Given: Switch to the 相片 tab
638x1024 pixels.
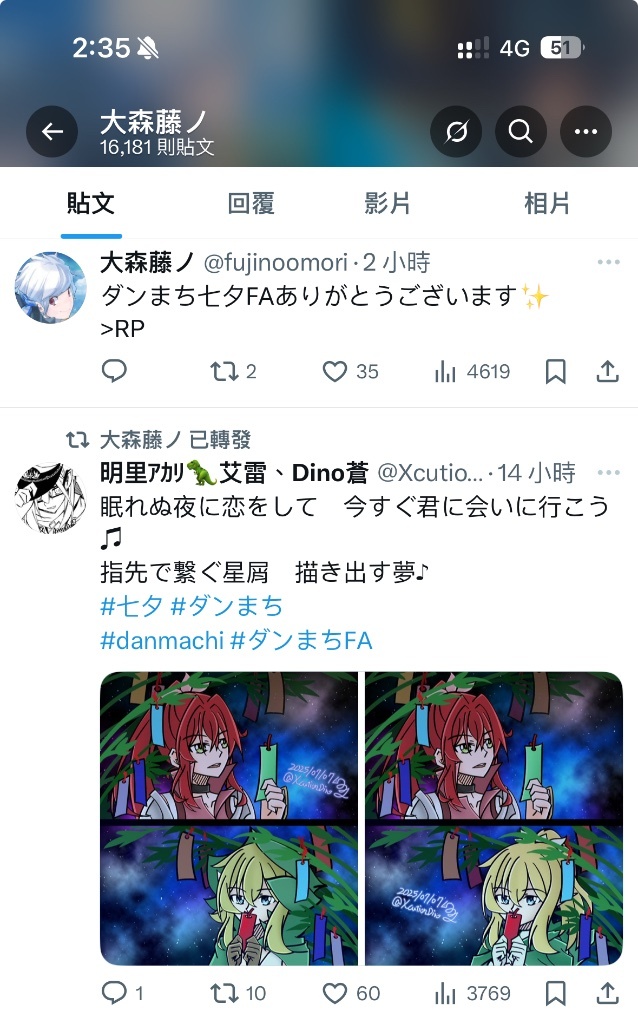Looking at the screenshot, I should click(547, 204).
